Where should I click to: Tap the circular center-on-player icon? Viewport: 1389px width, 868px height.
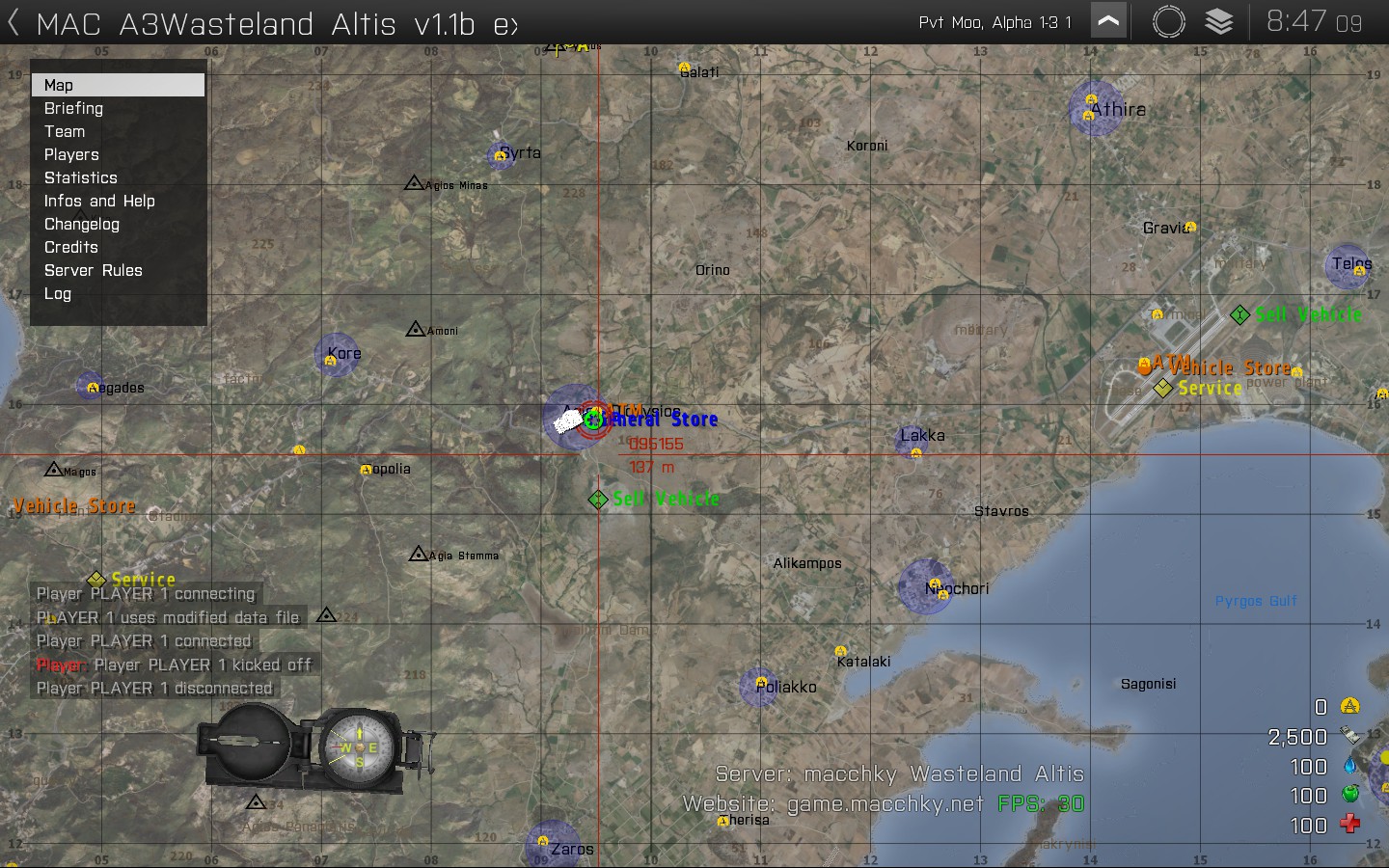[x=1168, y=21]
